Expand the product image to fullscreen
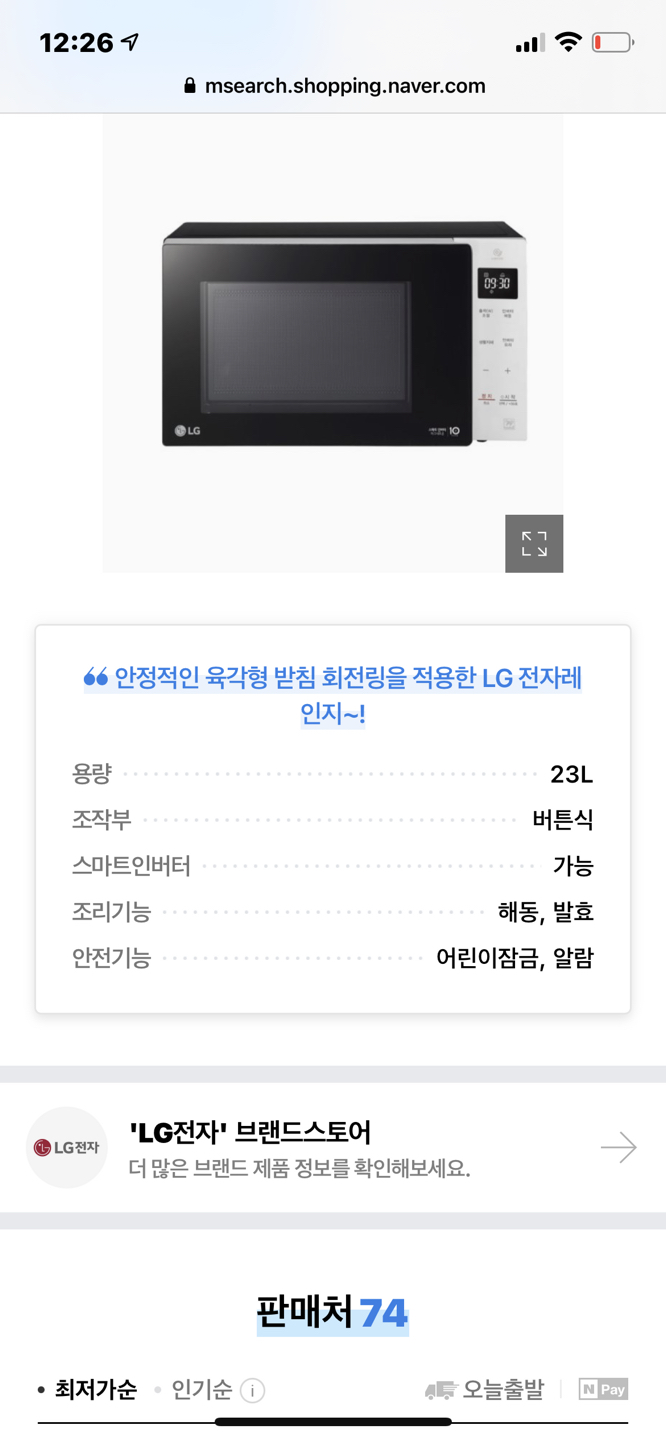 [x=534, y=543]
